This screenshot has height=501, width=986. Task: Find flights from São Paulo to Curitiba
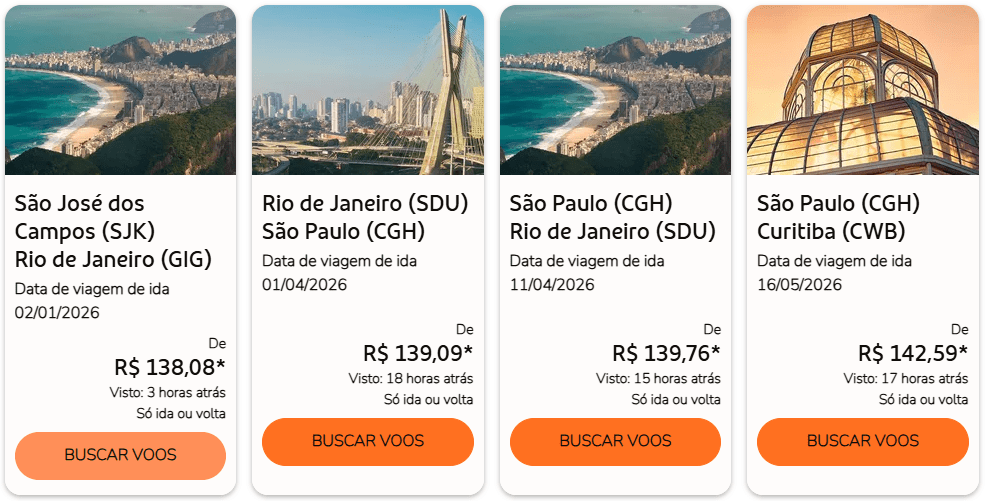862,441
